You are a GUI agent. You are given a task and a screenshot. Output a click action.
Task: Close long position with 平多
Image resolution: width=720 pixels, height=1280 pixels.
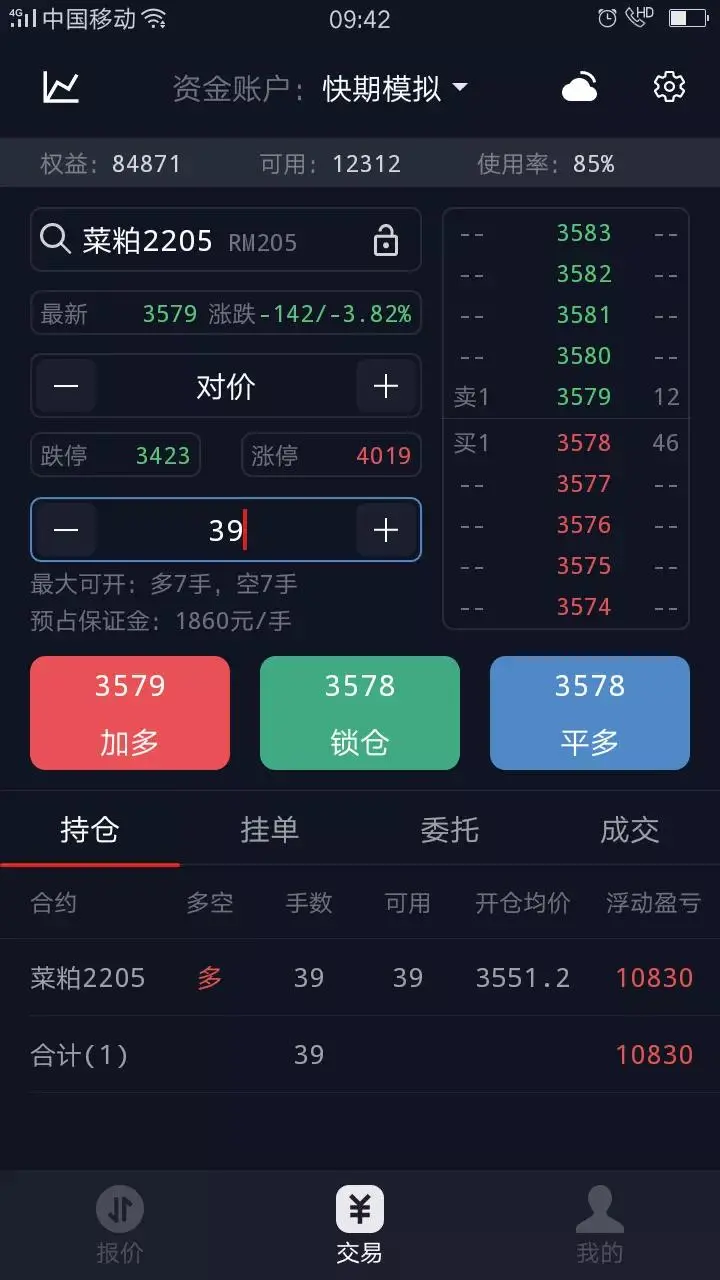(x=590, y=713)
